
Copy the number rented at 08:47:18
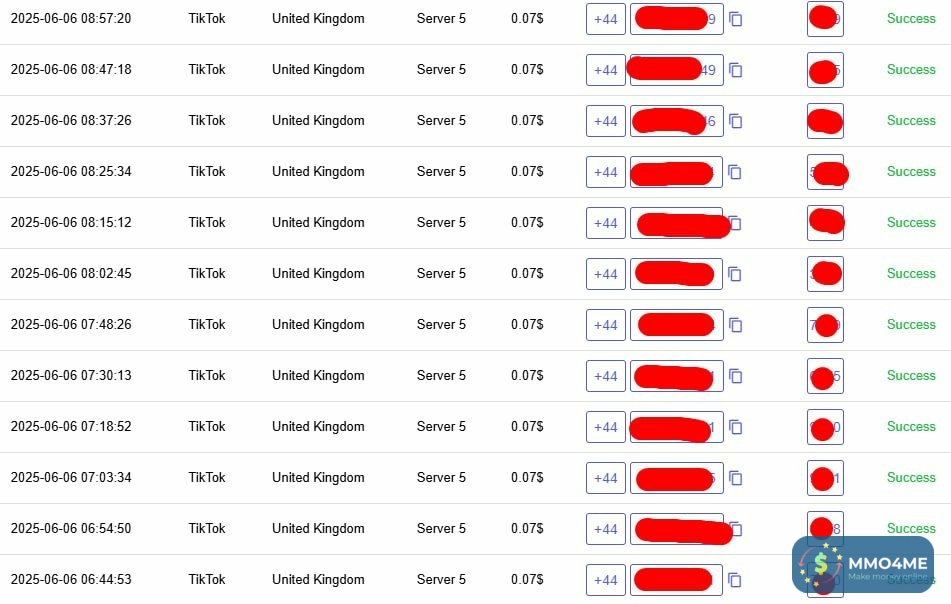(736, 70)
